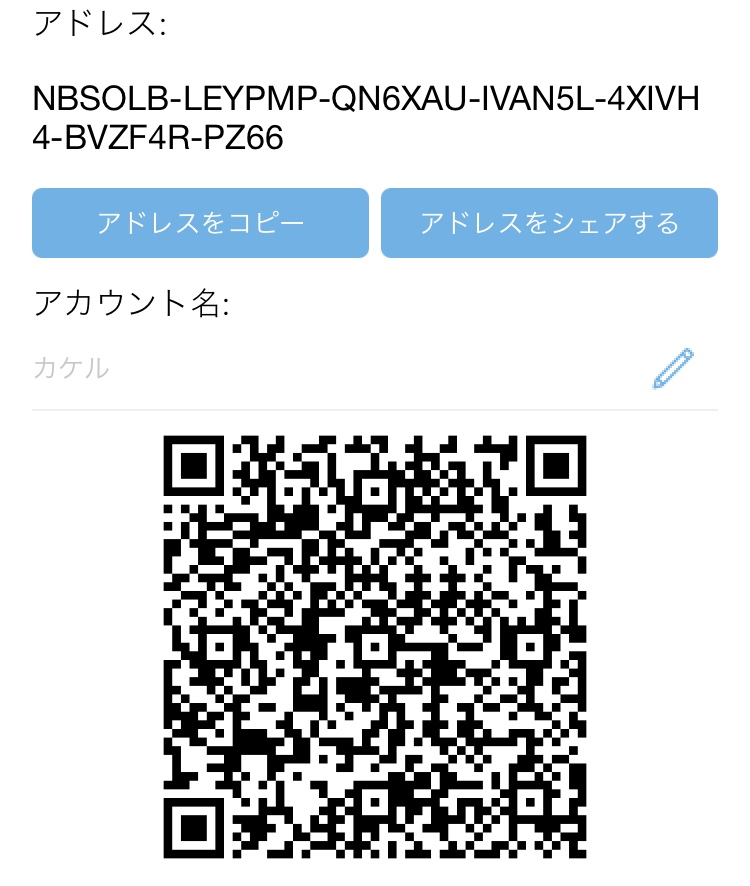Select the アカウント名 text field

[330, 368]
